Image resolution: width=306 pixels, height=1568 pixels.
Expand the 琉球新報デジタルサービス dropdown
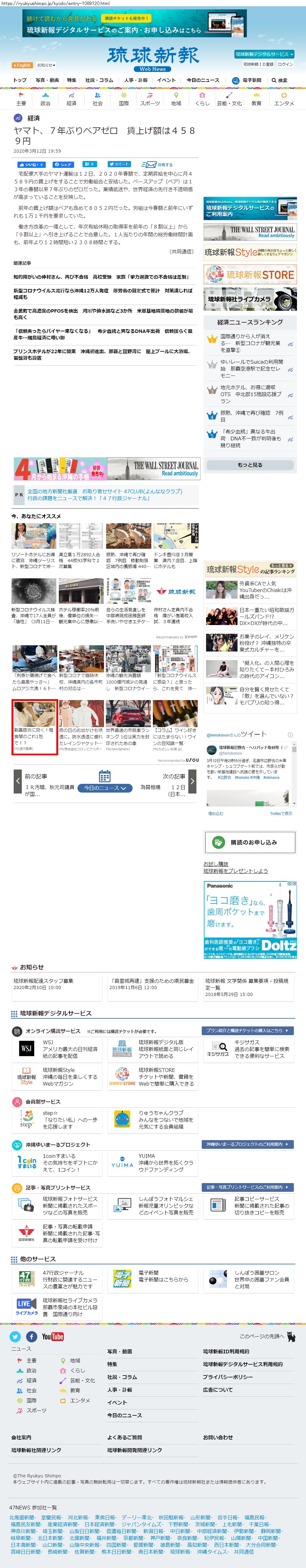264,54
